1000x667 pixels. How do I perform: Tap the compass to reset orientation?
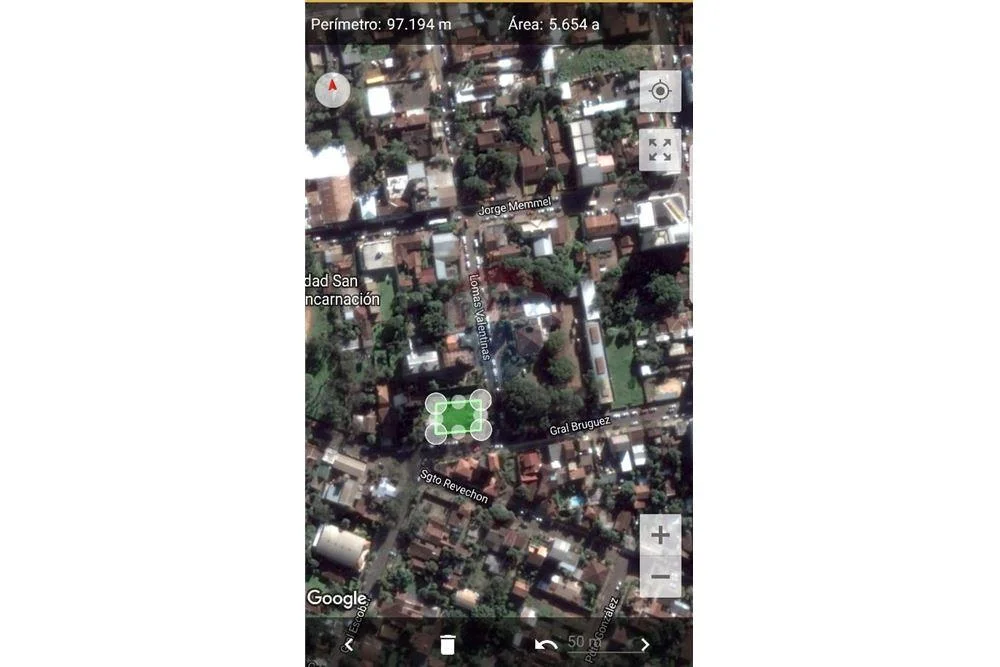(x=332, y=91)
